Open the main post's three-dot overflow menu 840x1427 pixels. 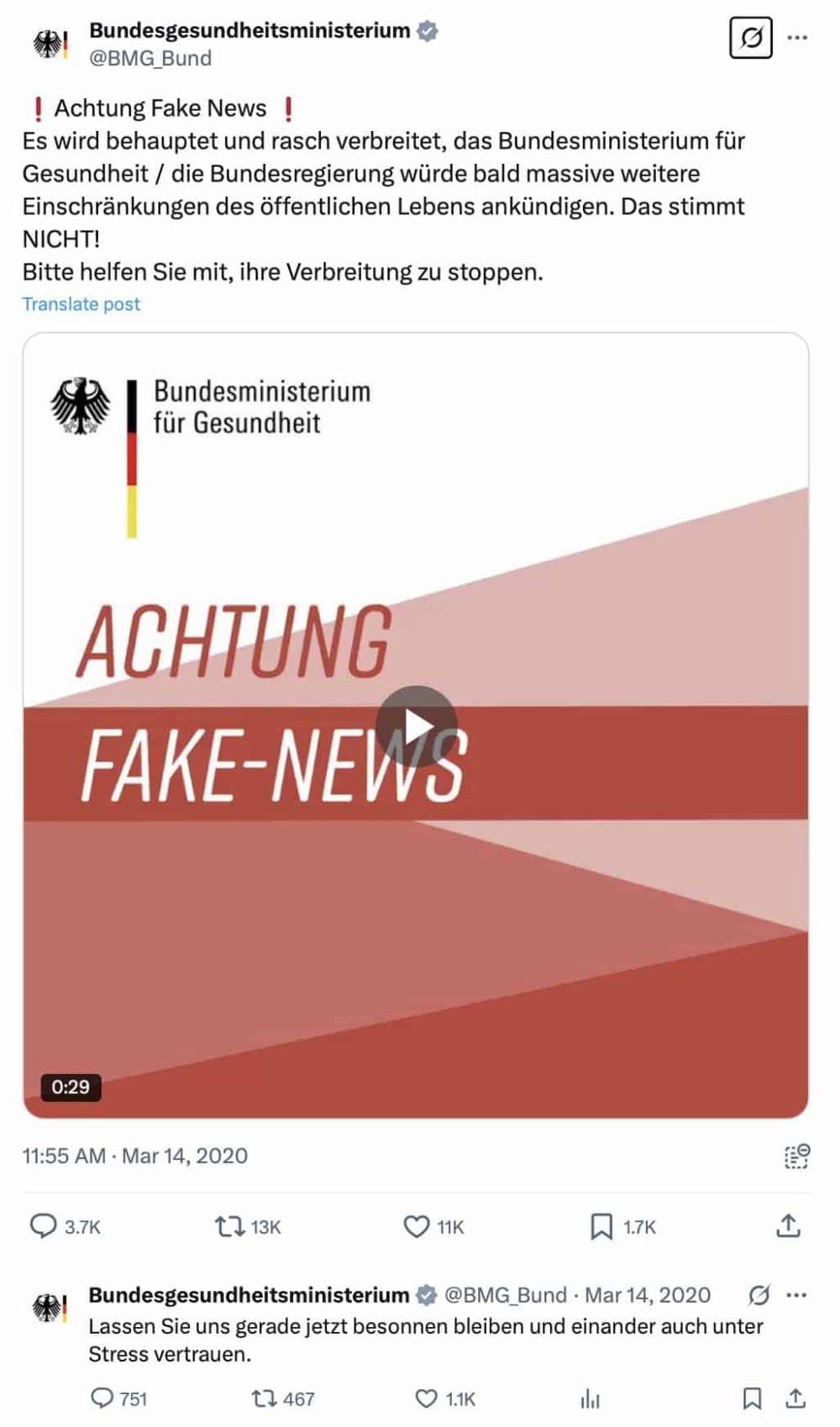tap(797, 38)
